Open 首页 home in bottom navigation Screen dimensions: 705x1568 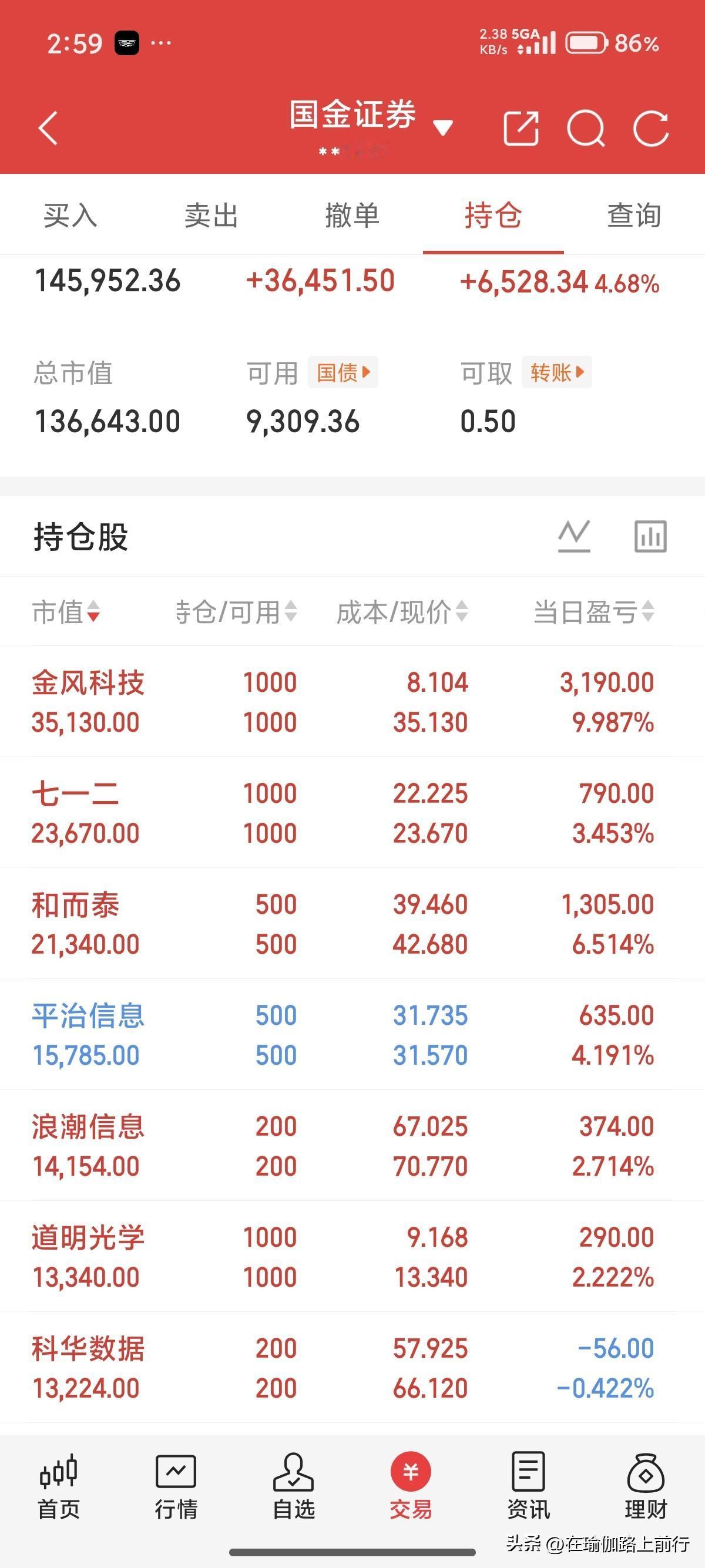point(61,1485)
